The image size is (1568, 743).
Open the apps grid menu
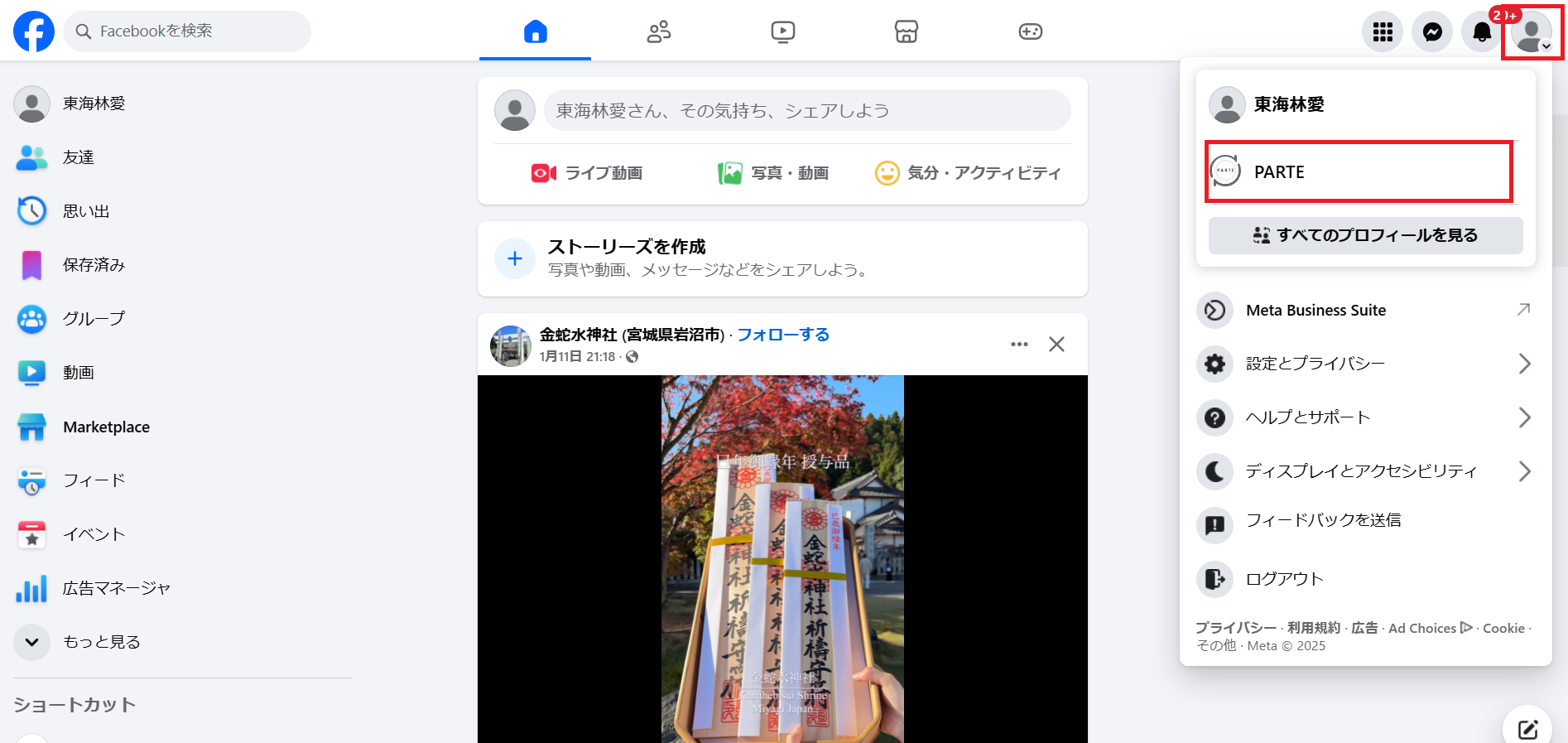click(1383, 32)
